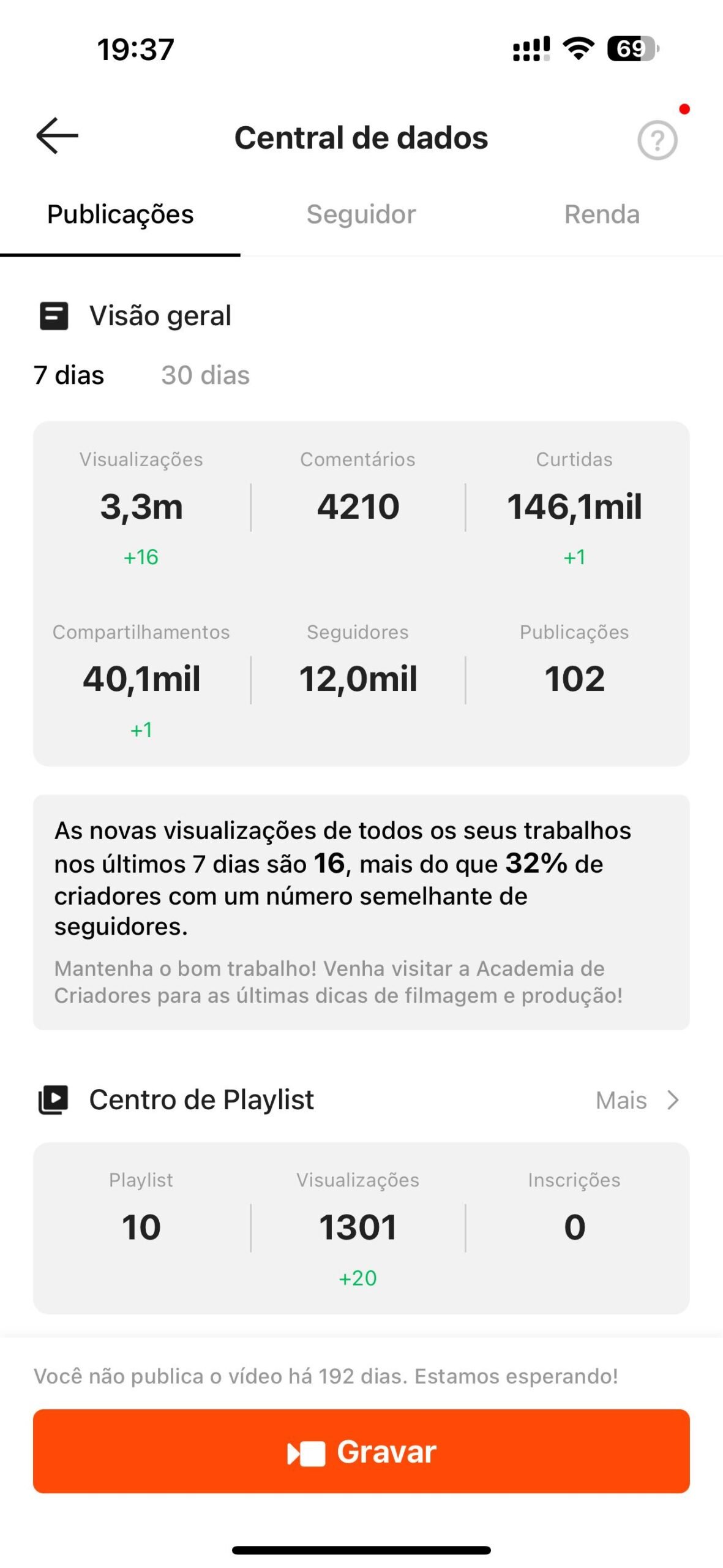Open Mais in Centro de Playlist
The width and height of the screenshot is (723, 1568).
(x=637, y=1101)
